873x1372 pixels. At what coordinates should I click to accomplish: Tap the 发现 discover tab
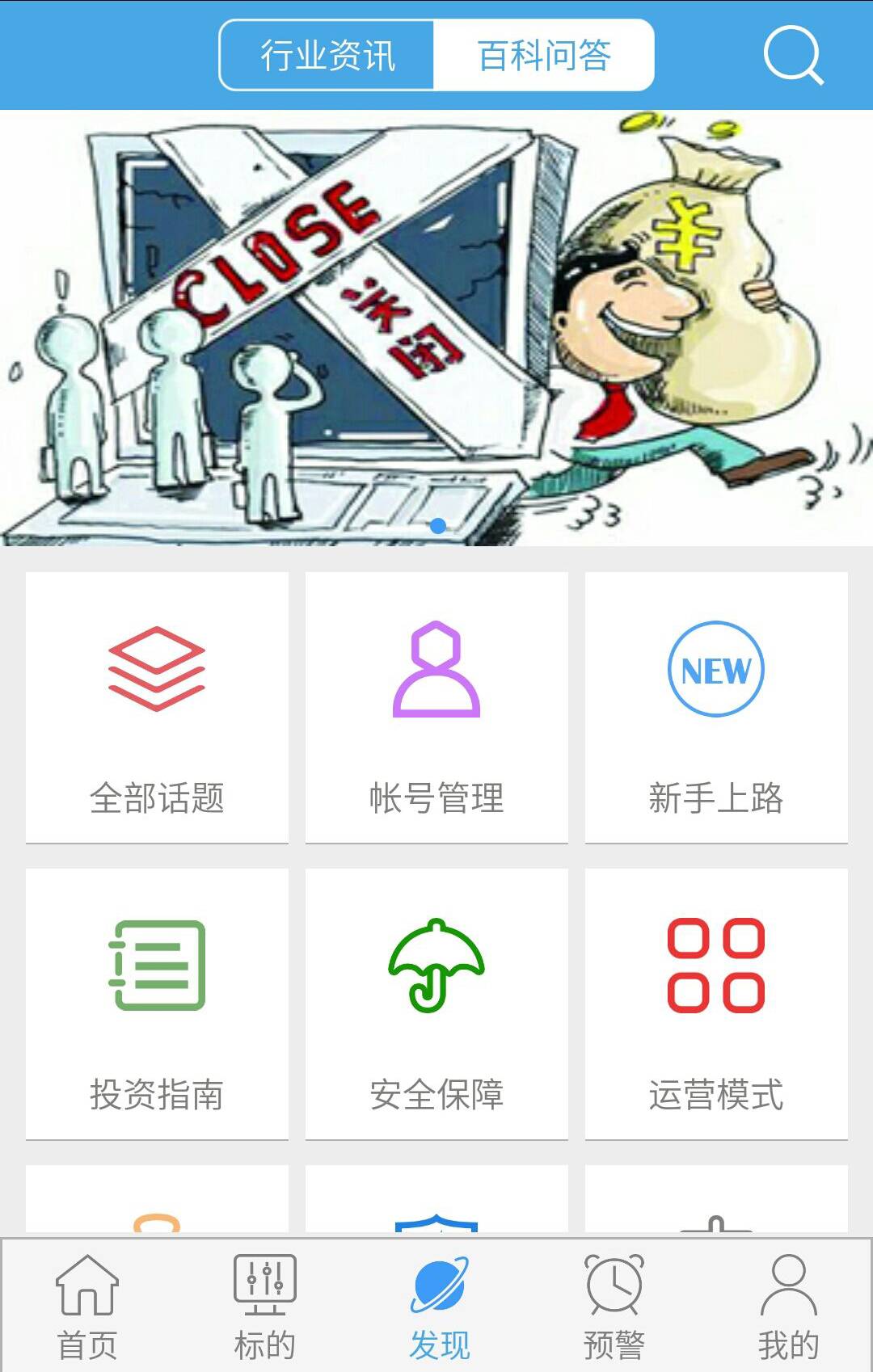click(x=439, y=1307)
